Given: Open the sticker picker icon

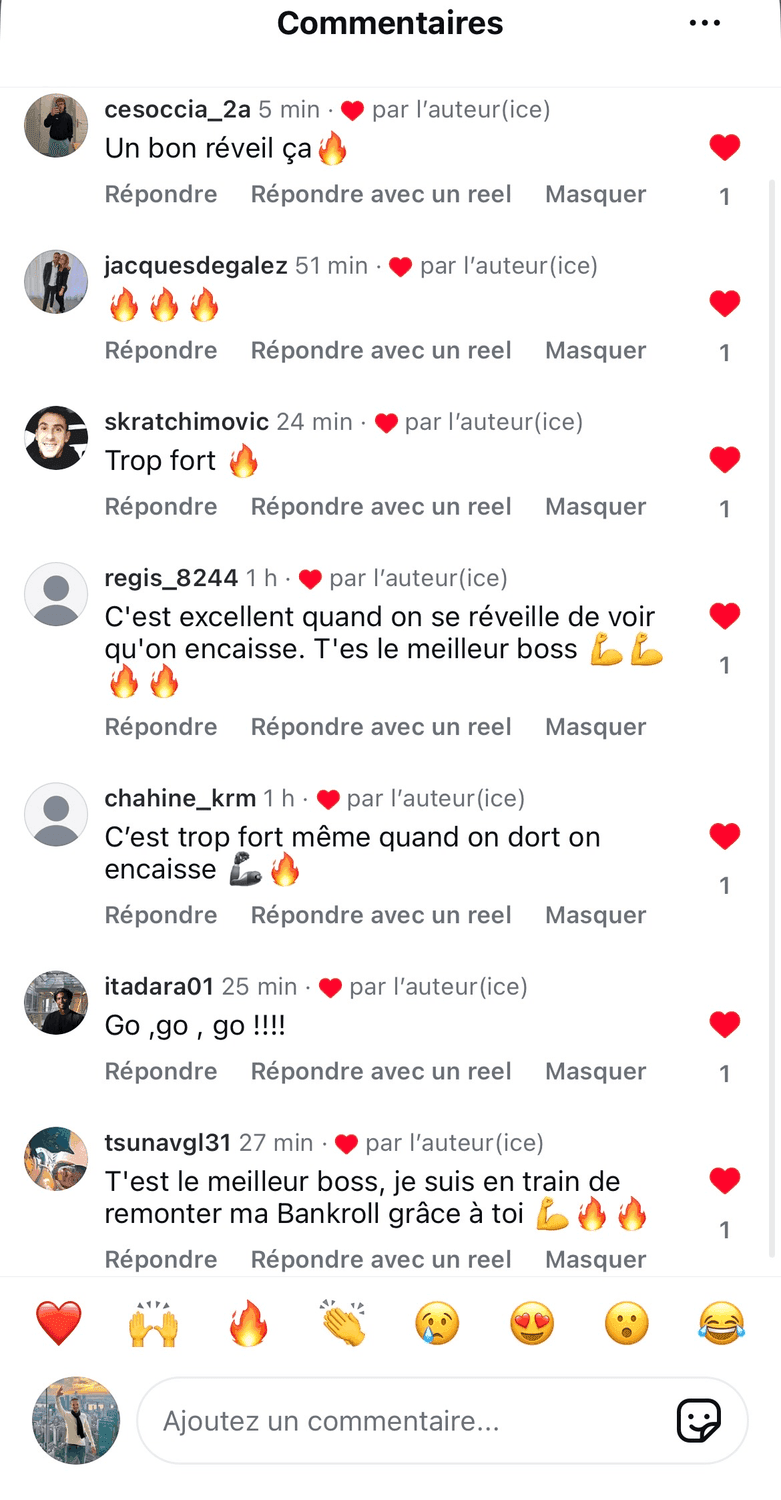Looking at the screenshot, I should coord(699,1421).
